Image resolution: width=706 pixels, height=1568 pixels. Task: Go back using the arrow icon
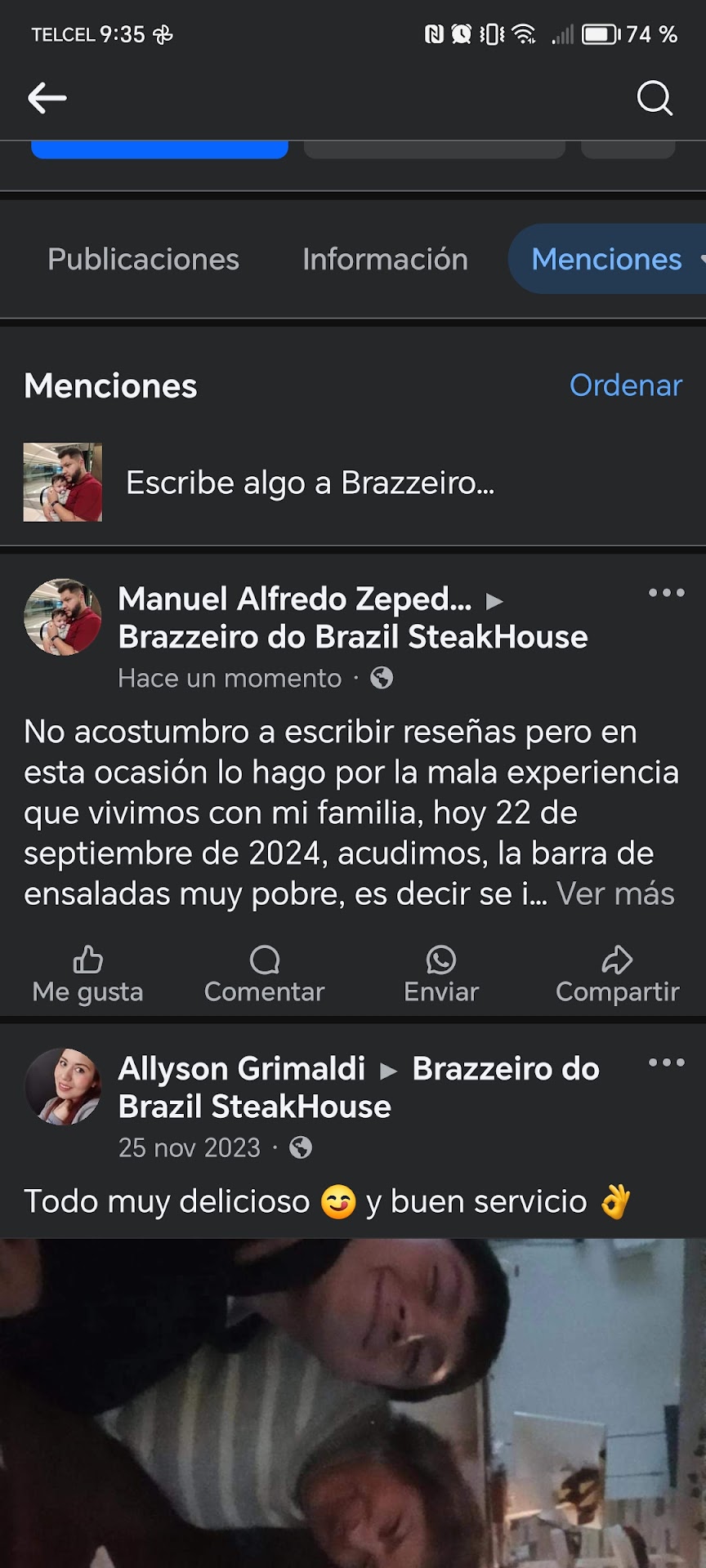point(47,99)
